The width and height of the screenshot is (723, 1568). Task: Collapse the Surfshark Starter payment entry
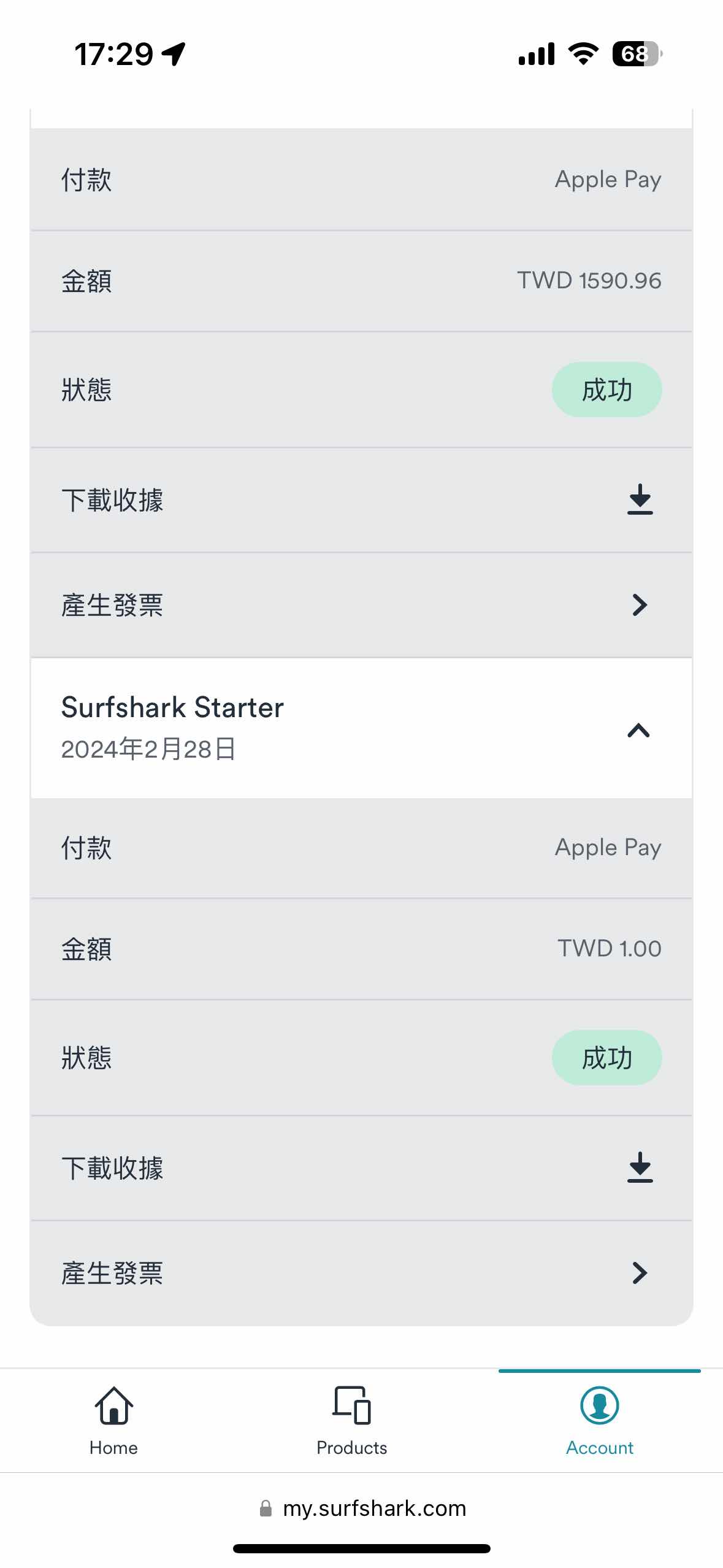point(638,729)
